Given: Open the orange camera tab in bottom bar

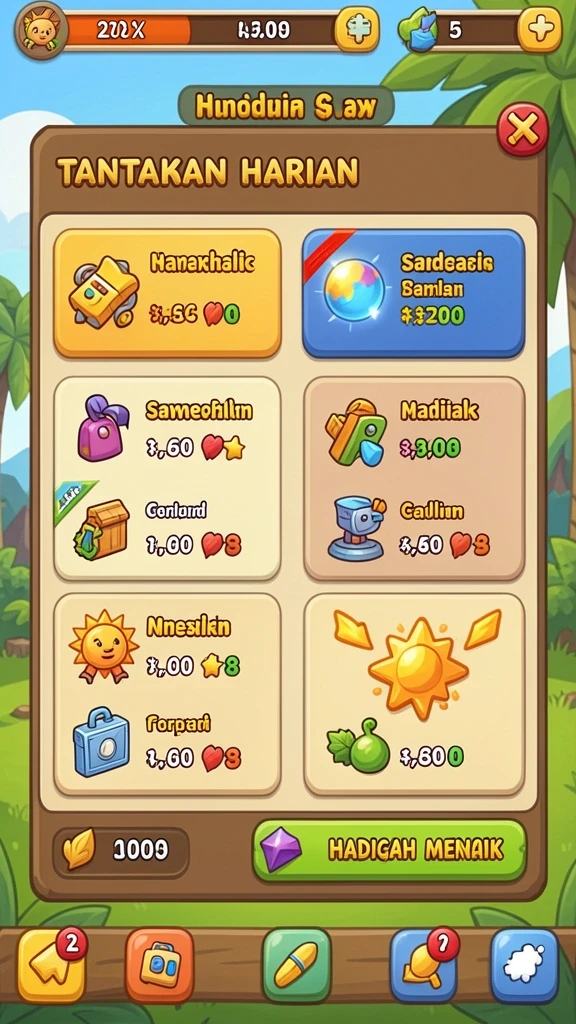Looking at the screenshot, I should pyautogui.click(x=160, y=965).
